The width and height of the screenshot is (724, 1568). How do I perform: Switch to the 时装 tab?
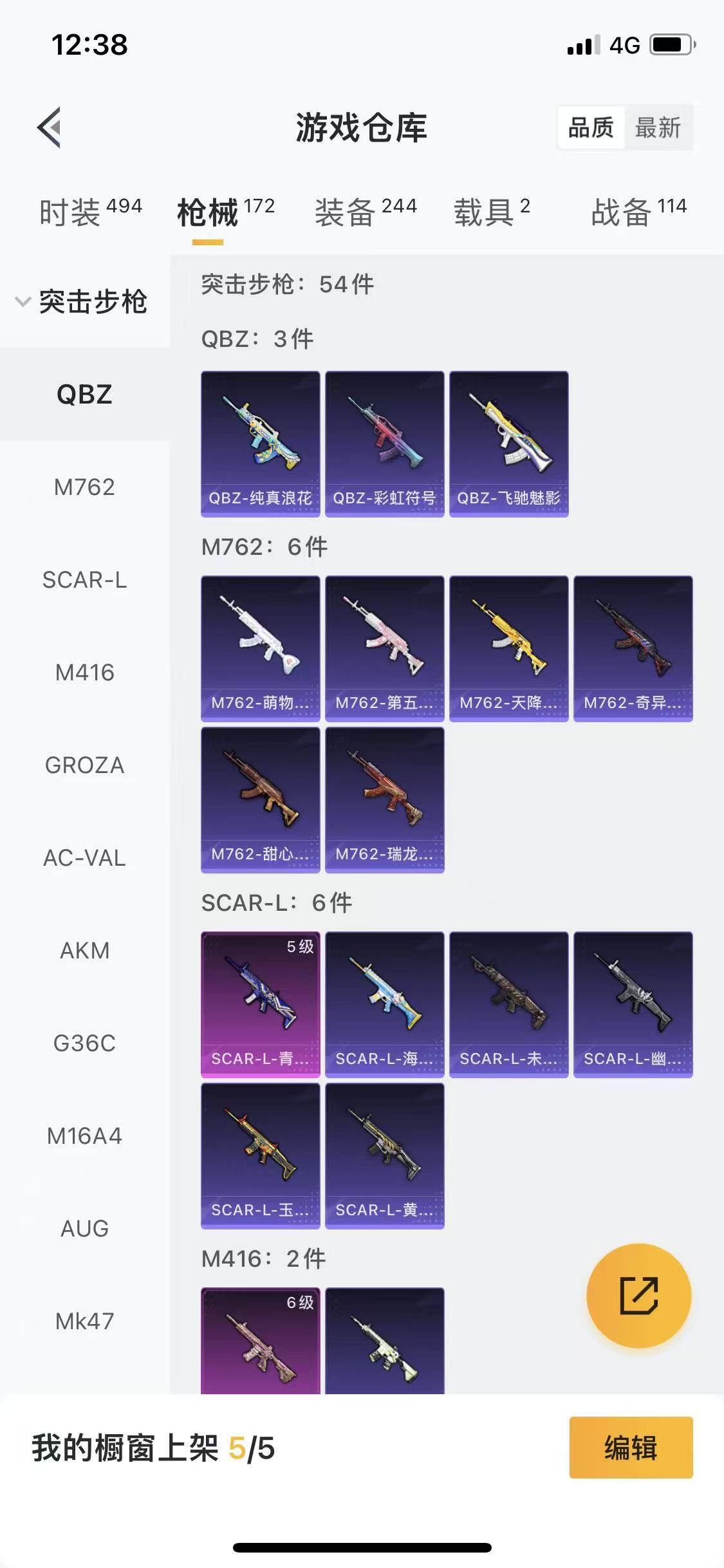point(90,212)
